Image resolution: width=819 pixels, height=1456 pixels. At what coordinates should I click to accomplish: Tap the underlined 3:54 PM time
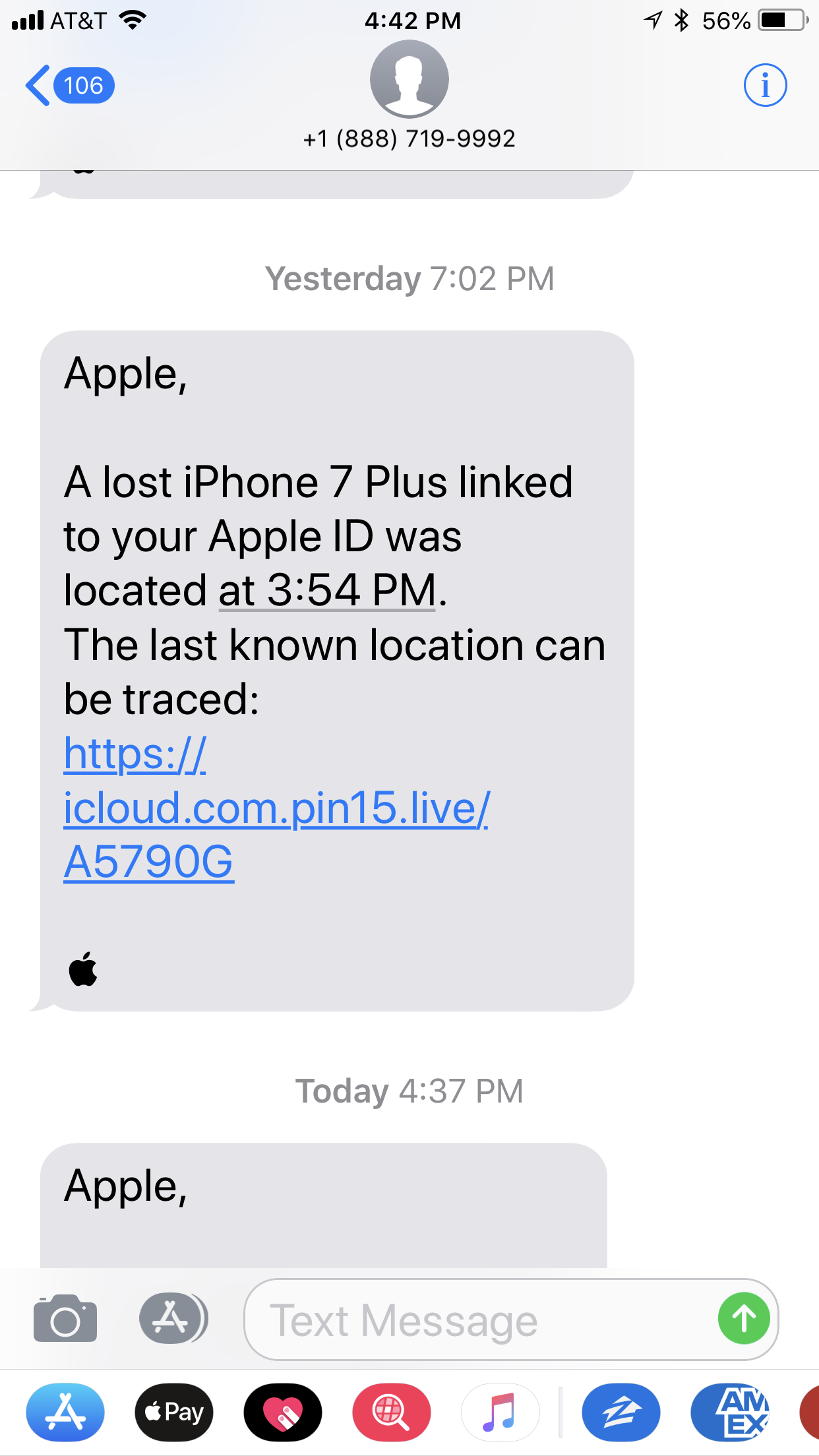[327, 590]
